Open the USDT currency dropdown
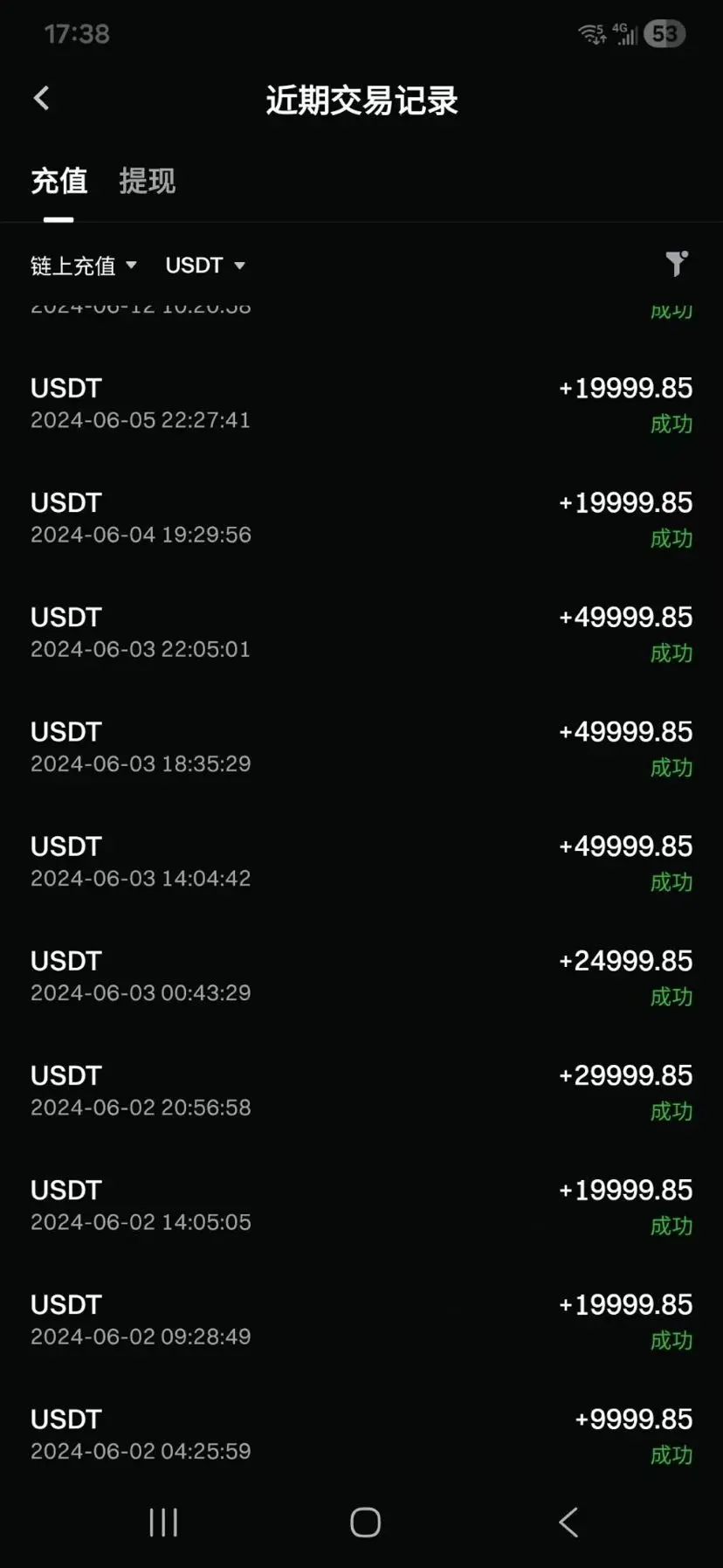723x1568 pixels. tap(204, 266)
